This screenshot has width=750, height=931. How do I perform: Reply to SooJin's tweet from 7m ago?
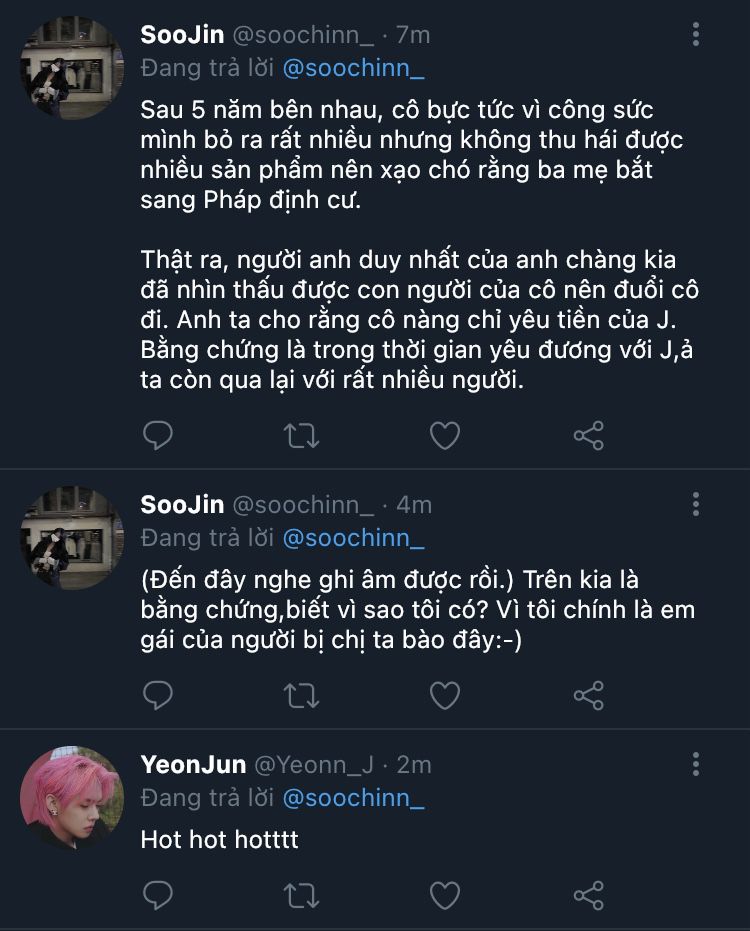click(158, 435)
